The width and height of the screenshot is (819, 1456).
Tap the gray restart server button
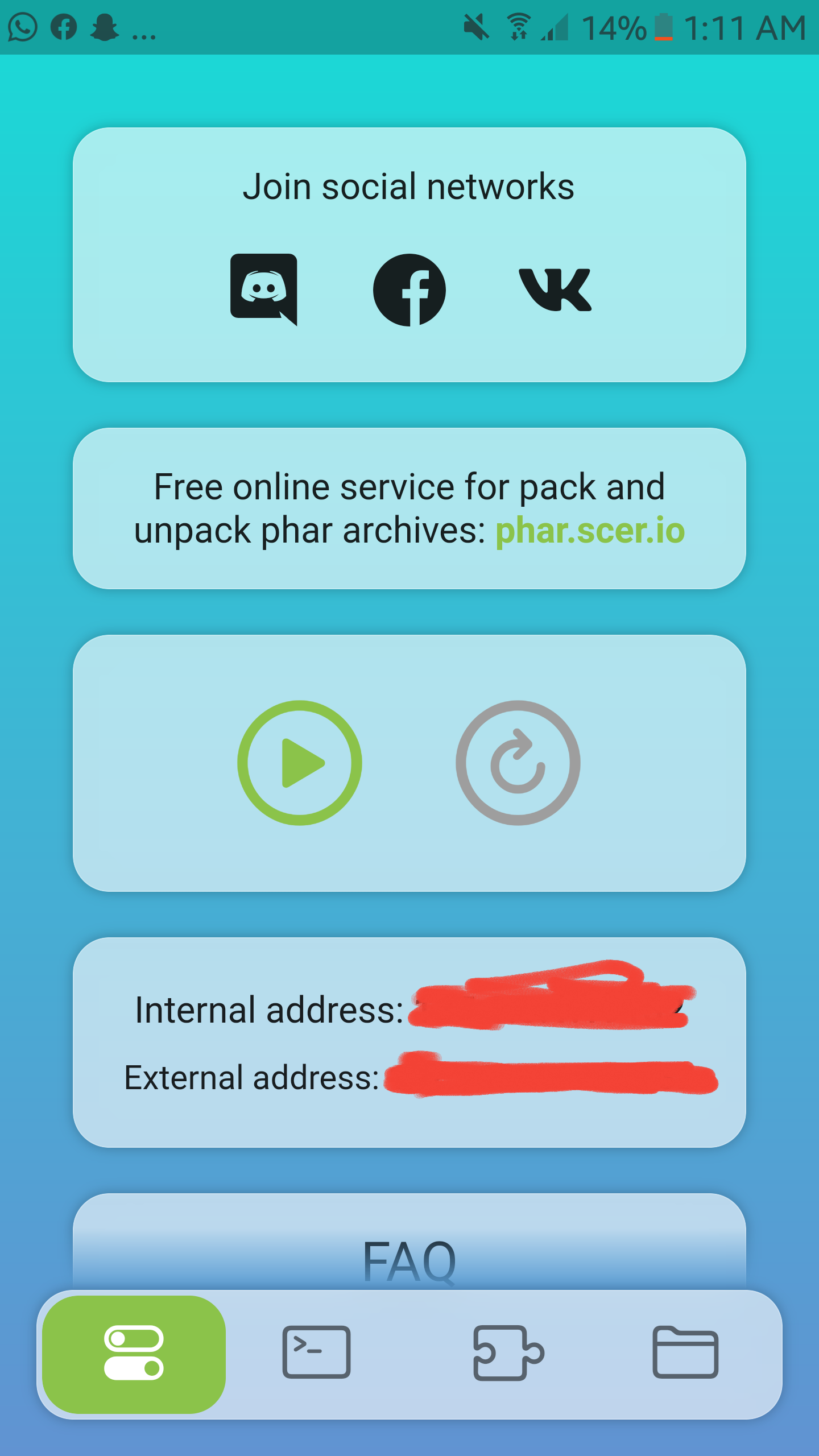coord(518,763)
